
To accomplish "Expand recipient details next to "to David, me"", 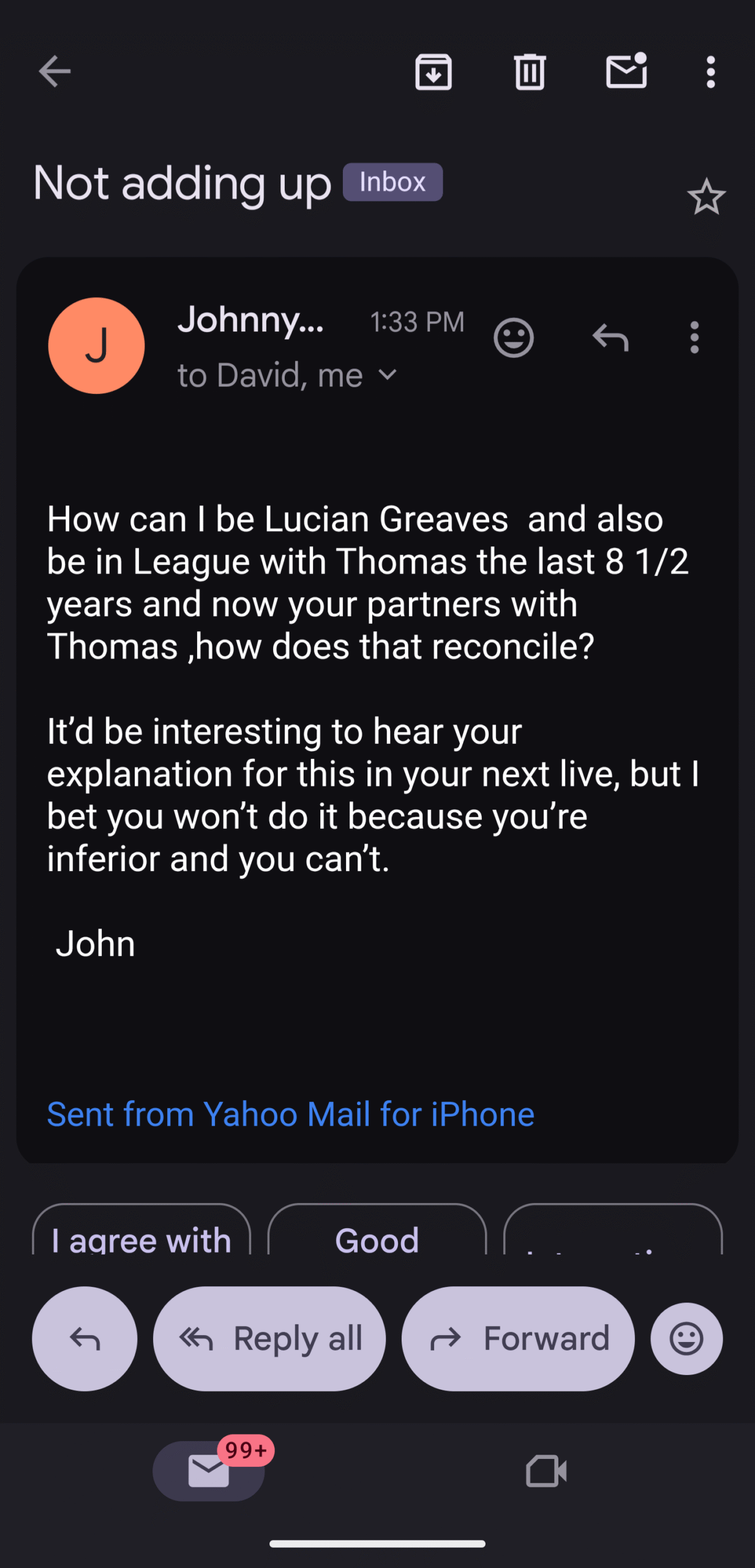I will [388, 374].
